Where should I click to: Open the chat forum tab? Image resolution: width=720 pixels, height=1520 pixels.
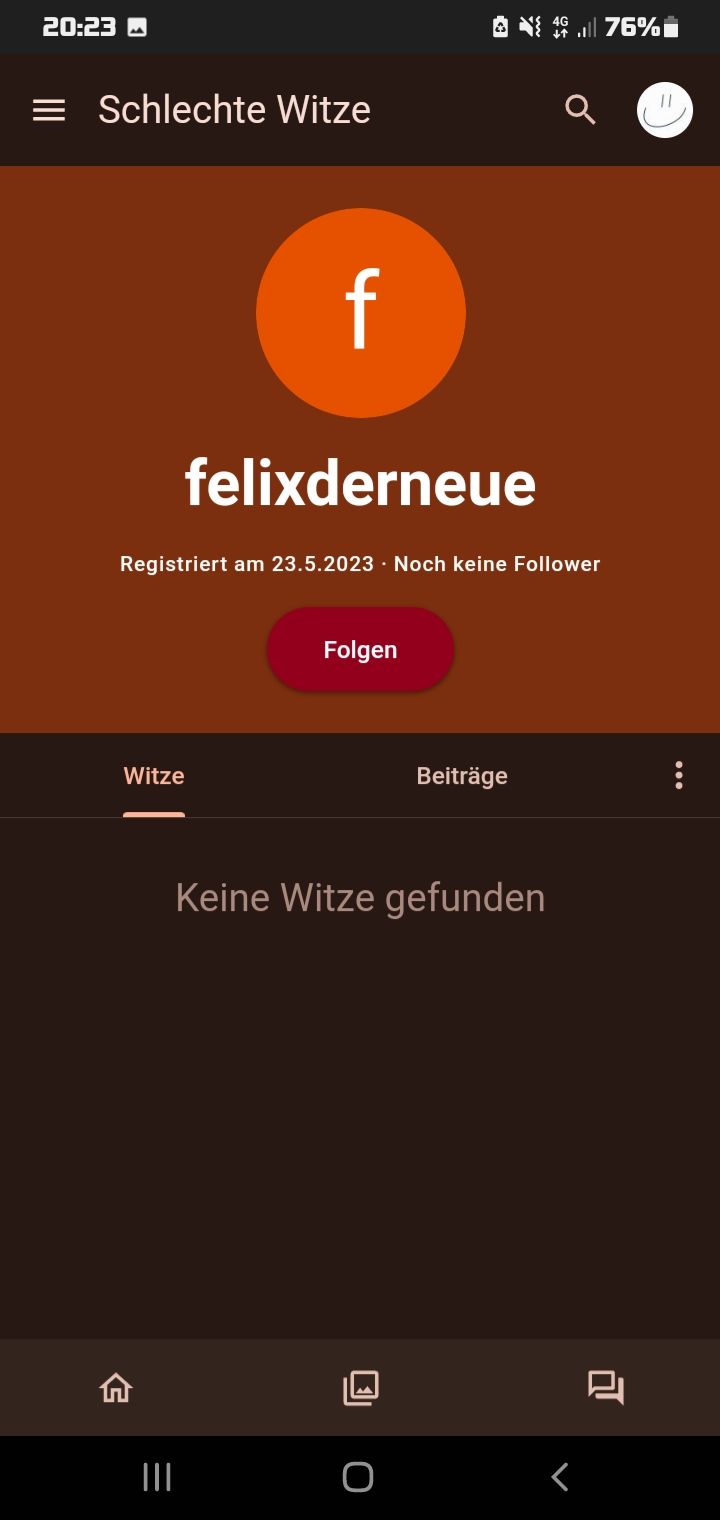[605, 1388]
